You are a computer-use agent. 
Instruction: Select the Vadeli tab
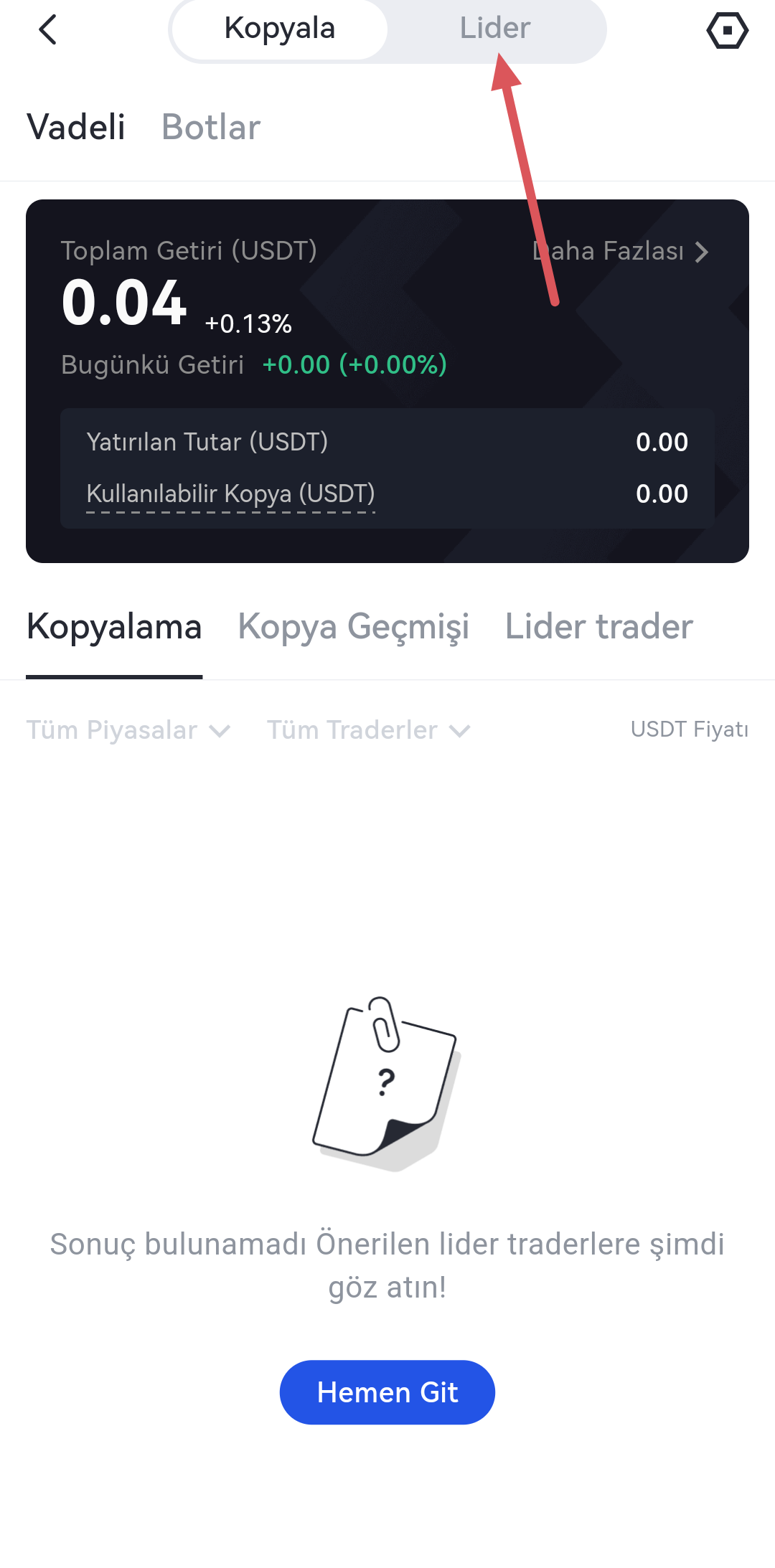[x=76, y=128]
